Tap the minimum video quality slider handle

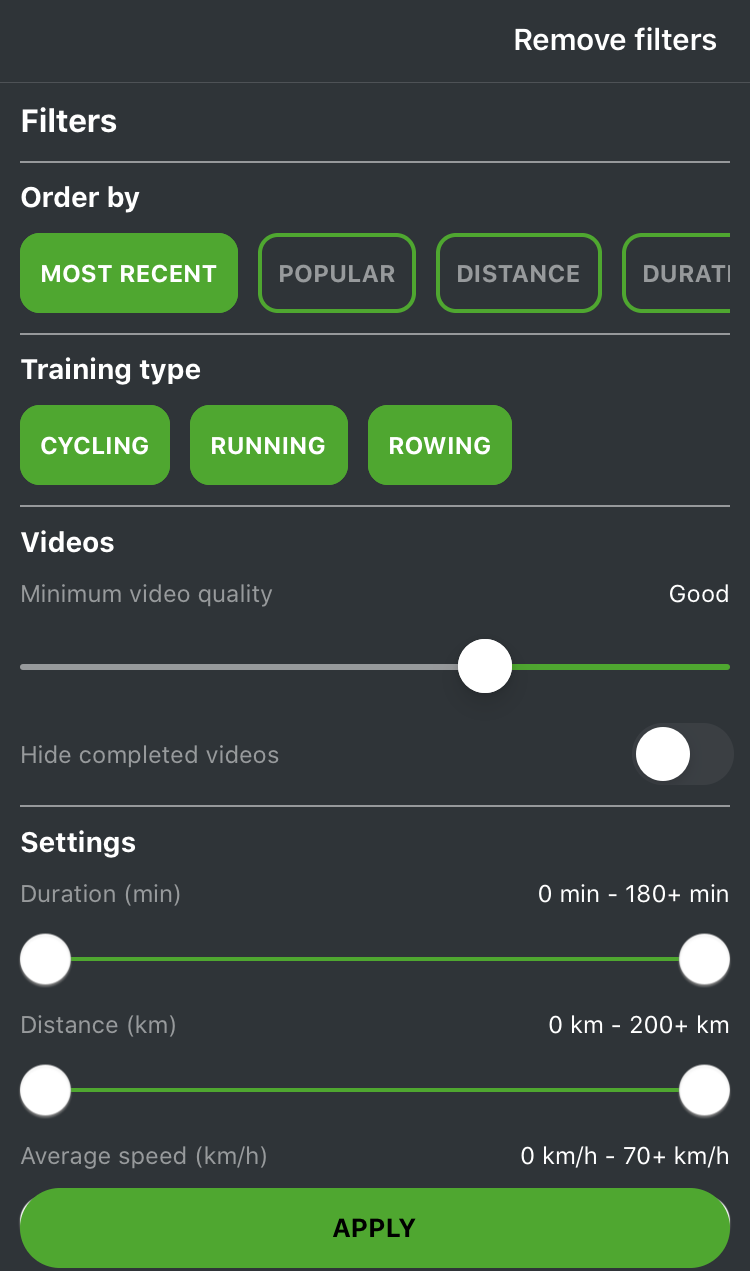485,667
